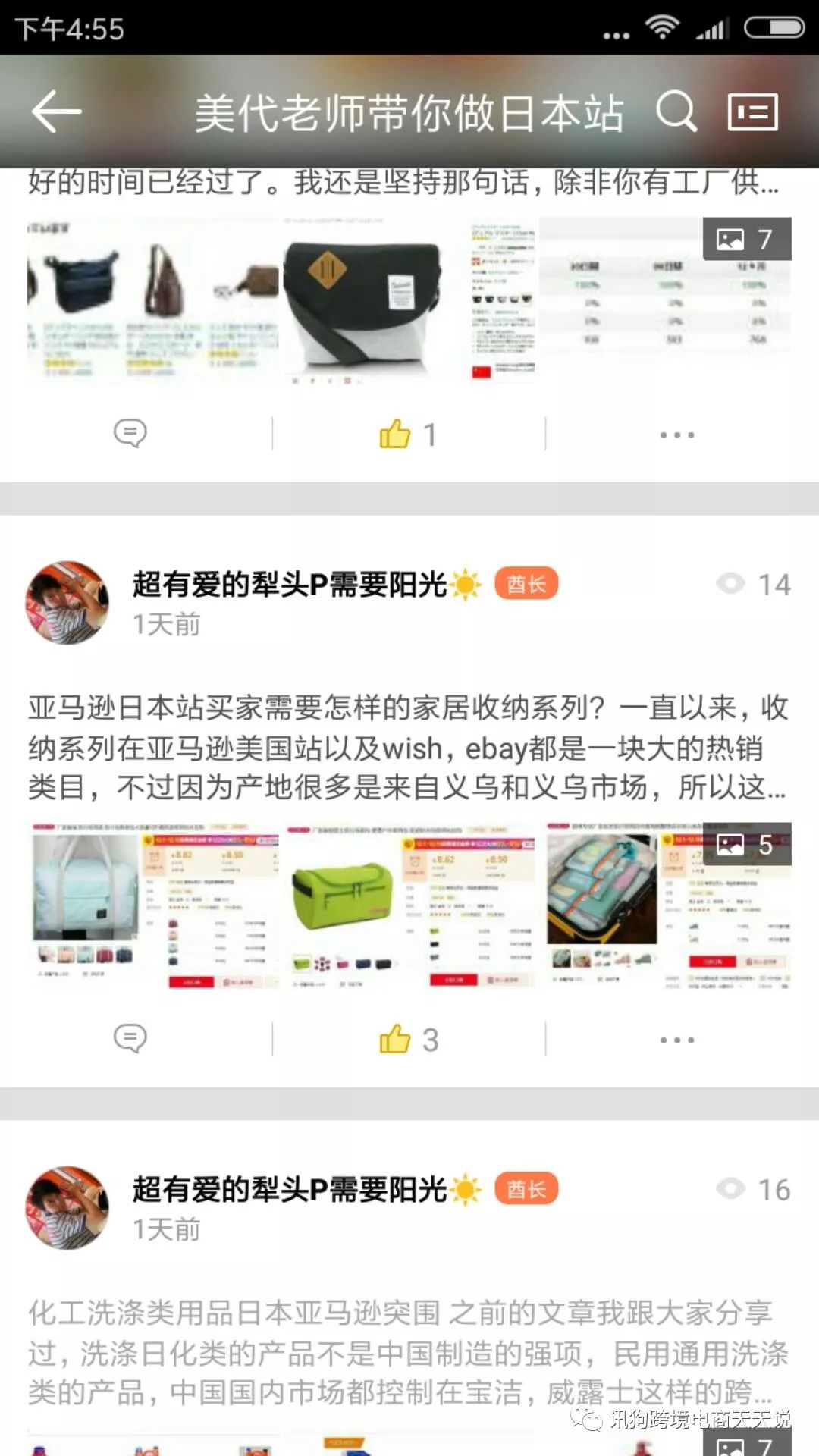
Task: Open the 化工洗涤类用品日本亚马逊突围 post
Action: click(x=408, y=1352)
